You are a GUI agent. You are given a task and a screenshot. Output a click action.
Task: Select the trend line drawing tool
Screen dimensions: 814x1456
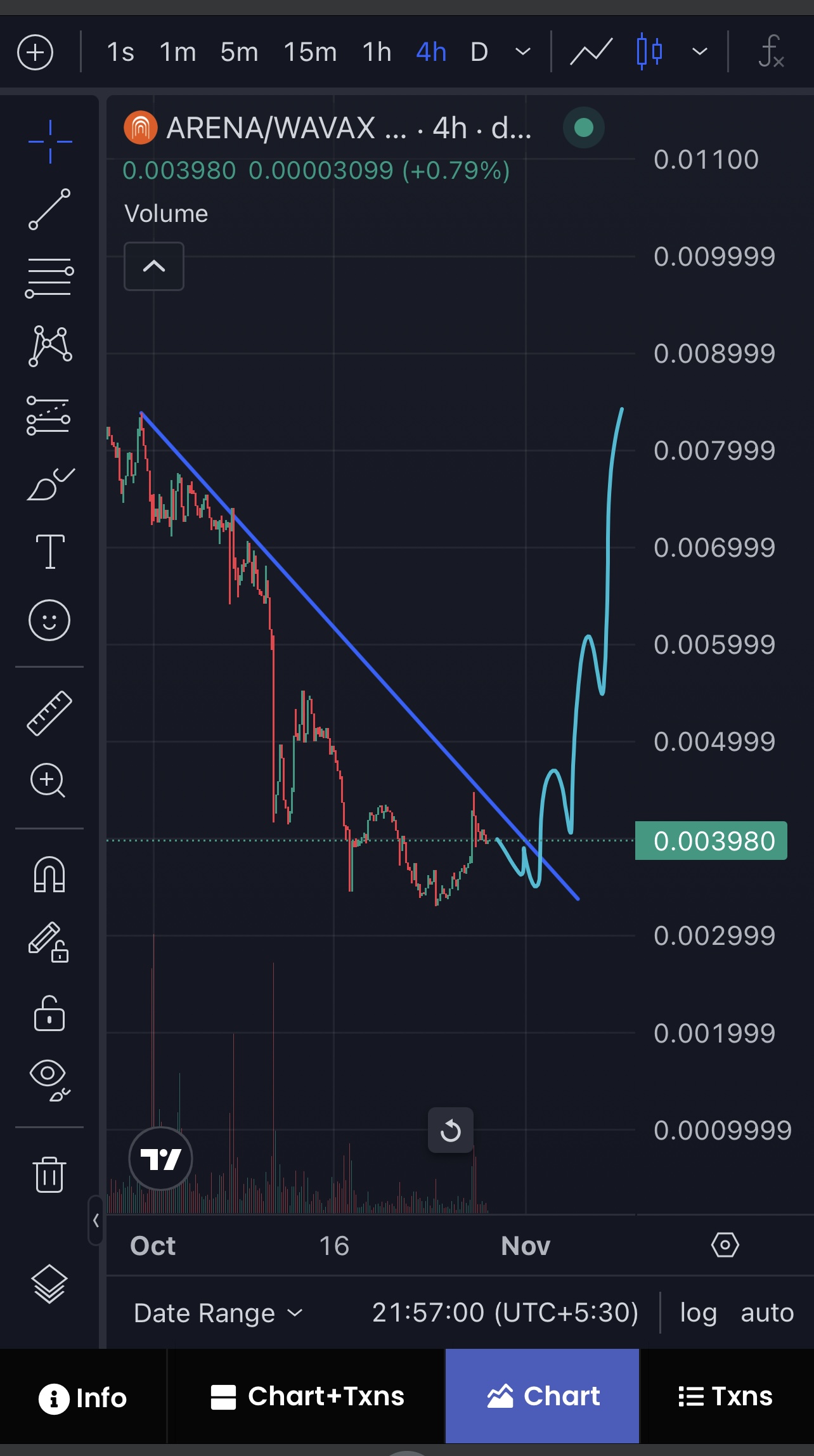pos(49,209)
